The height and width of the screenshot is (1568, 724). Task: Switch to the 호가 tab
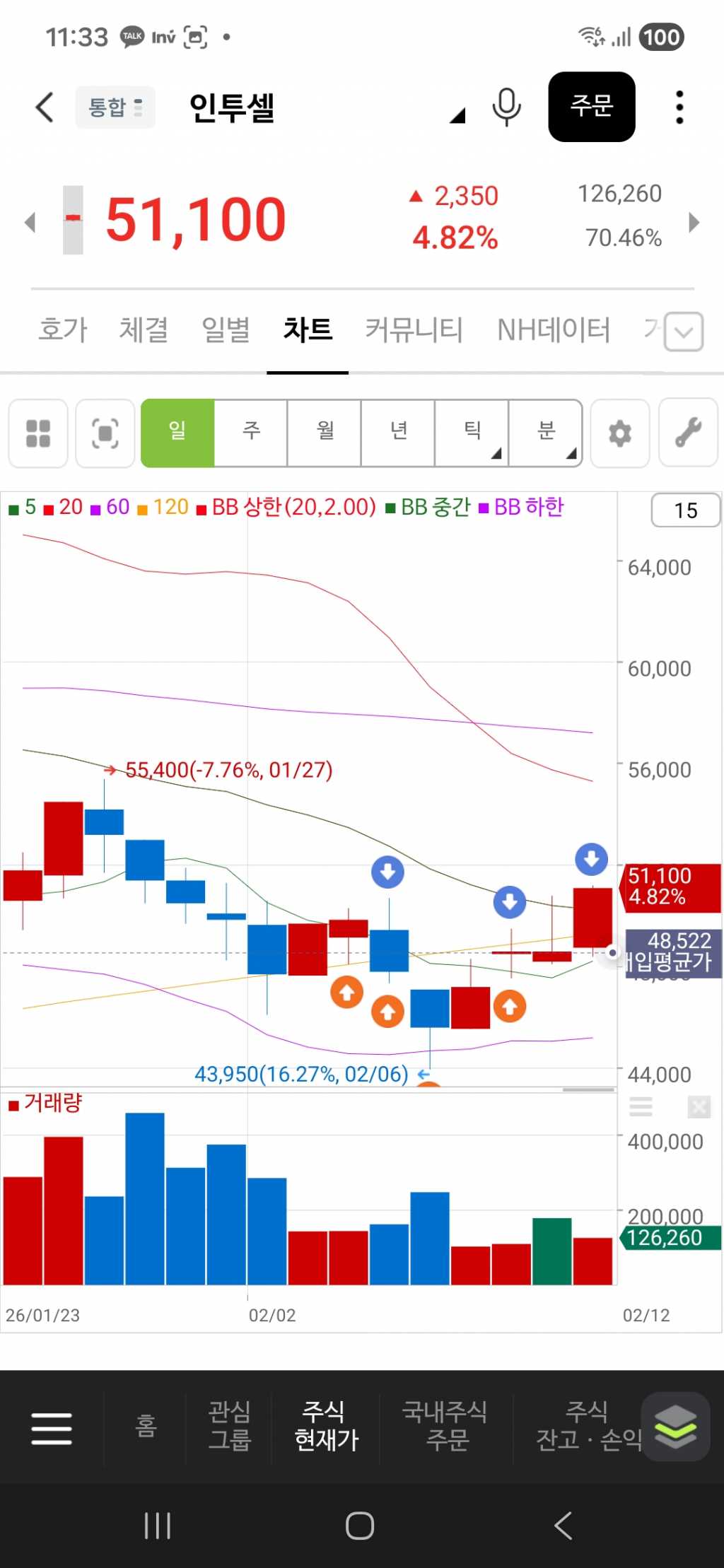[x=63, y=329]
